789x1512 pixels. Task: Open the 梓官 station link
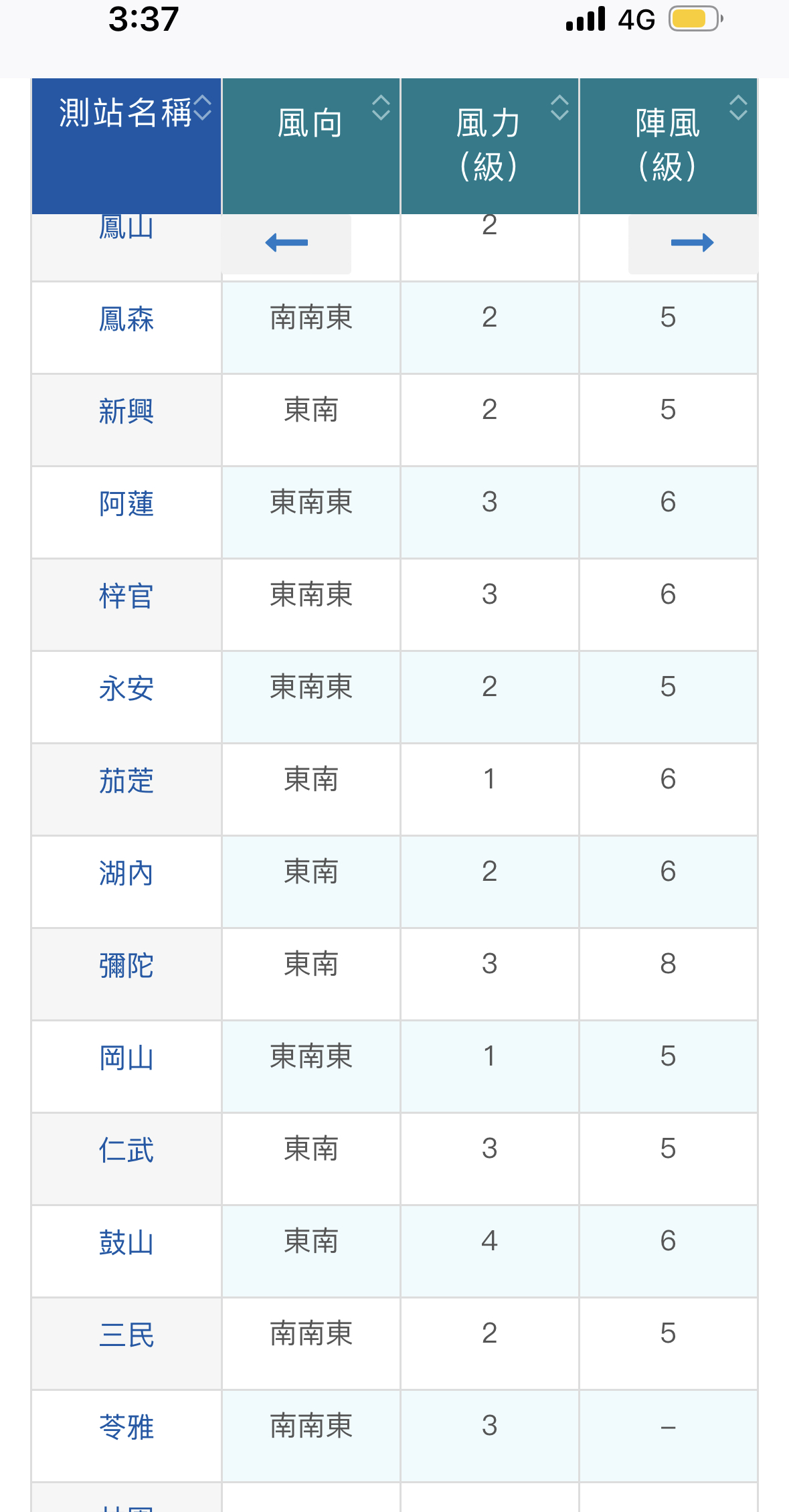click(126, 596)
